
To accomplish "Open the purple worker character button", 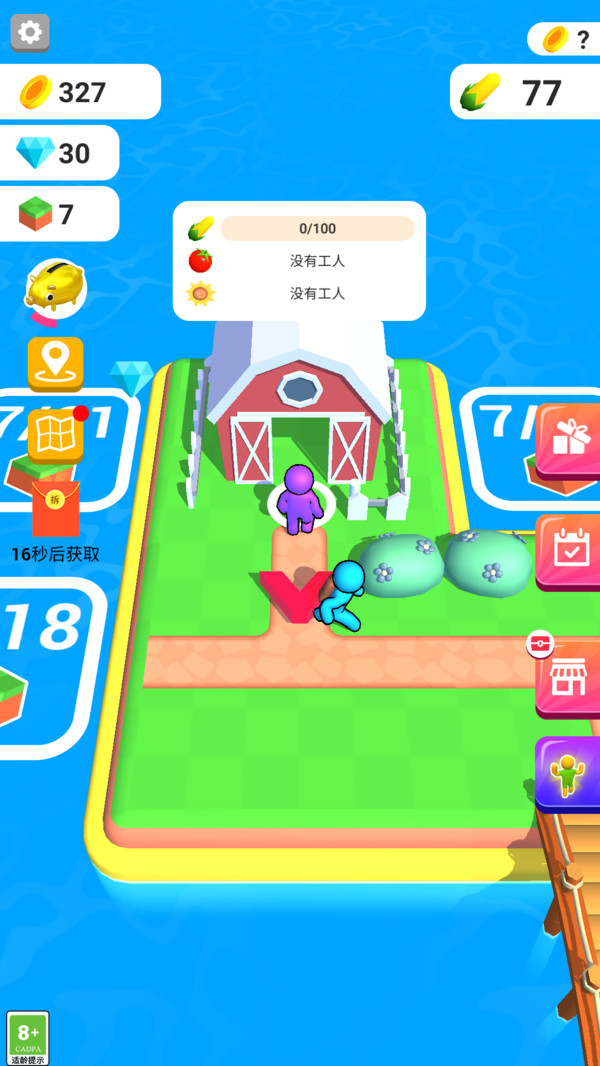I will (570, 773).
